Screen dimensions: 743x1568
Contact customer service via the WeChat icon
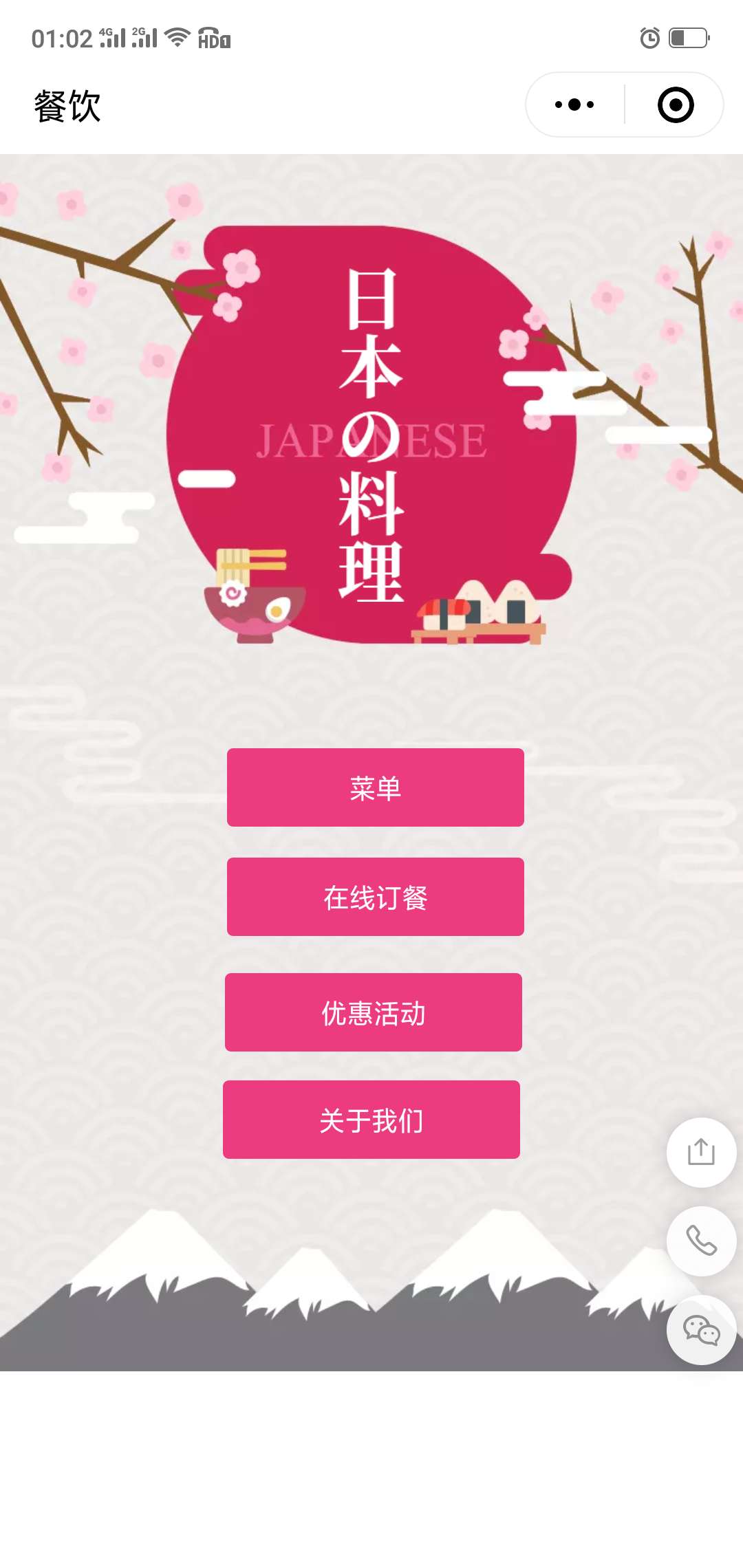click(701, 1330)
